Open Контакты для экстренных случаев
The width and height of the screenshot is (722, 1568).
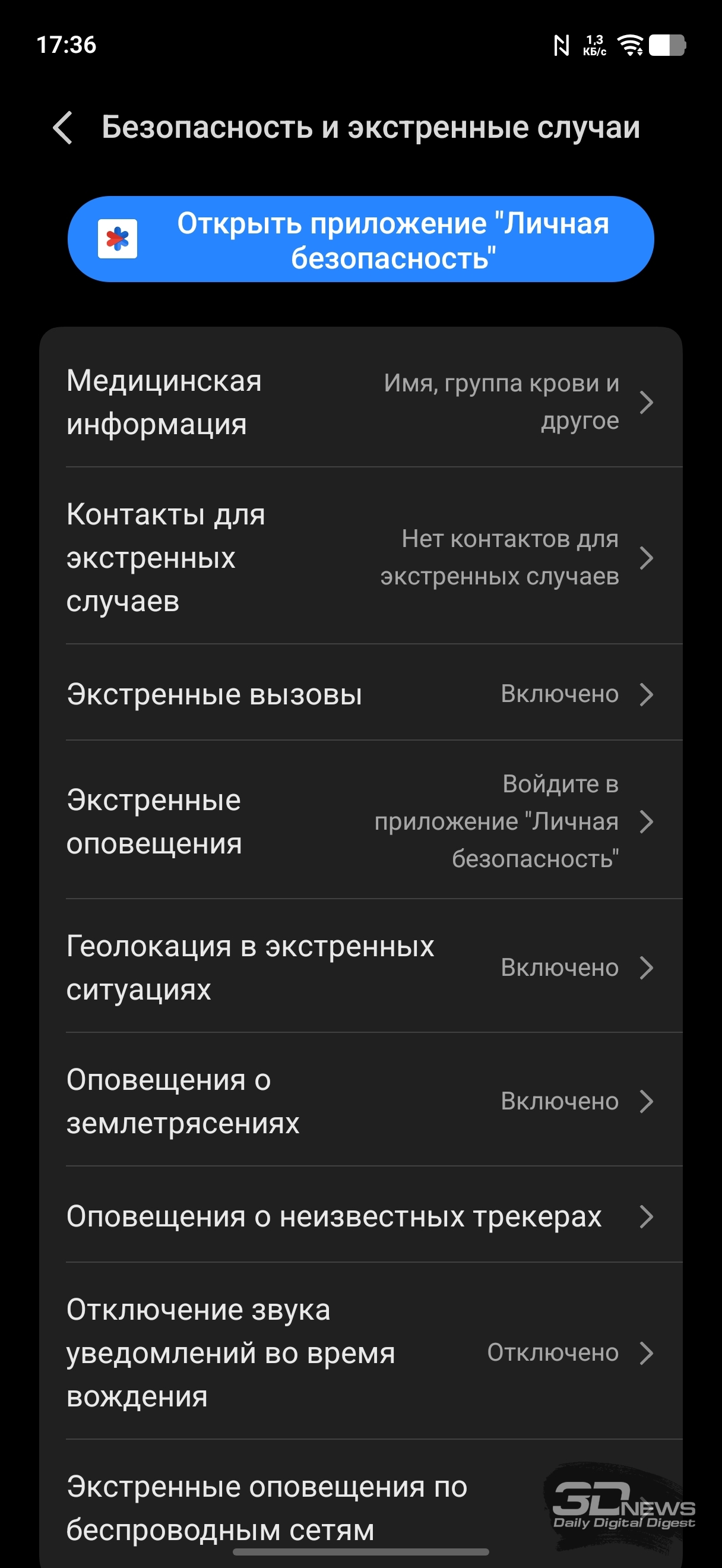point(360,557)
